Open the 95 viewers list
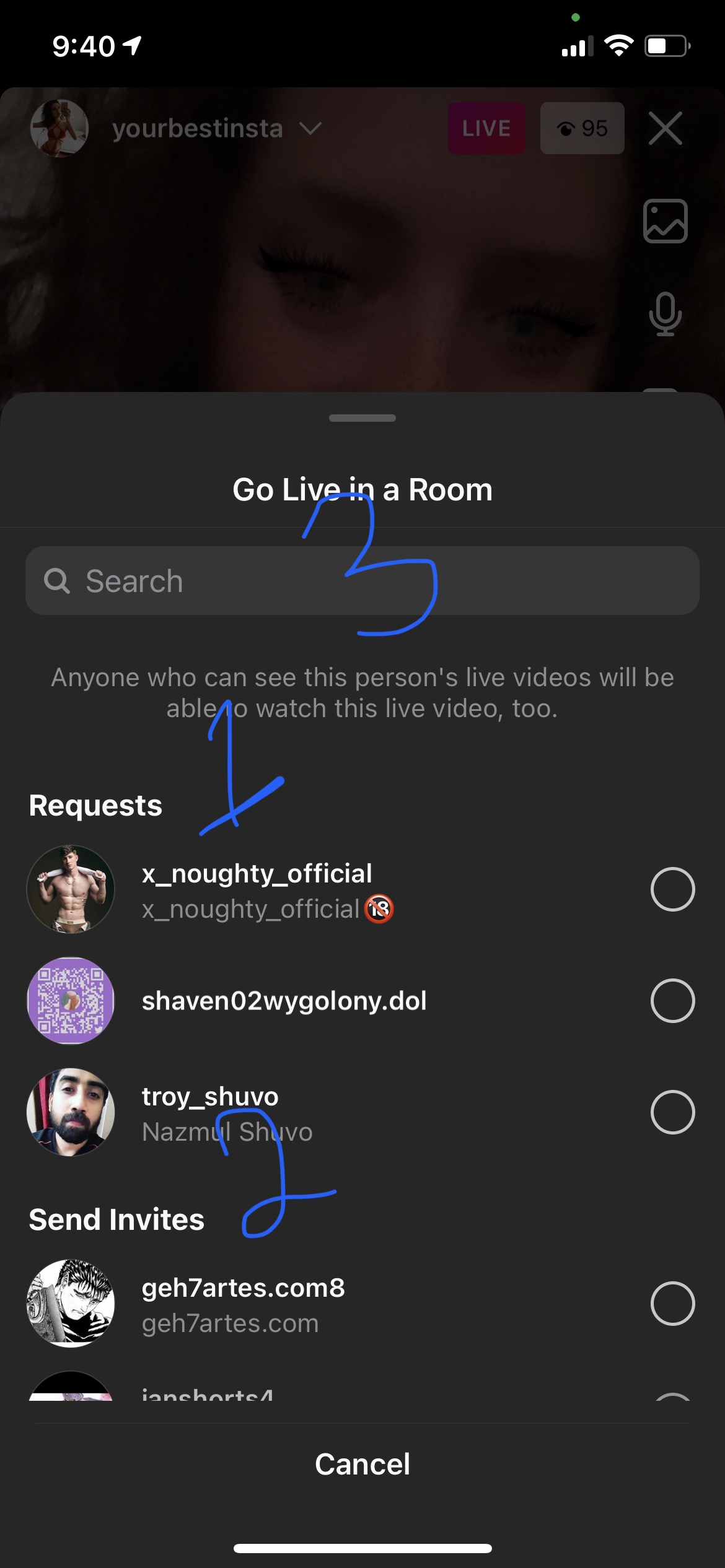The image size is (725, 1568). tap(582, 128)
